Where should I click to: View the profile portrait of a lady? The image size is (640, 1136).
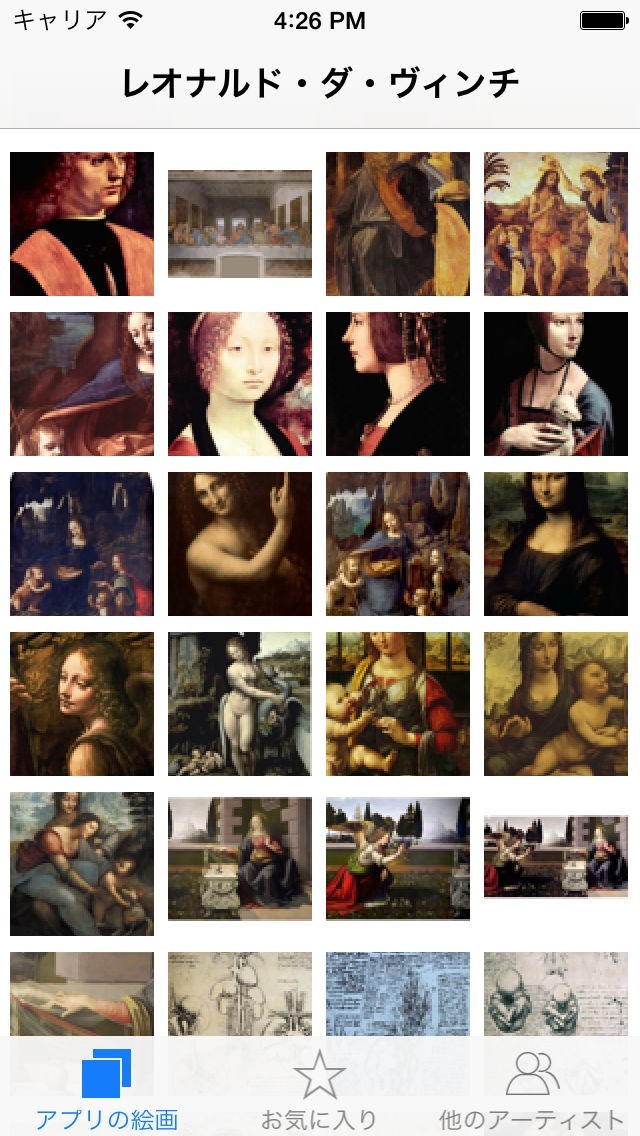[398, 384]
